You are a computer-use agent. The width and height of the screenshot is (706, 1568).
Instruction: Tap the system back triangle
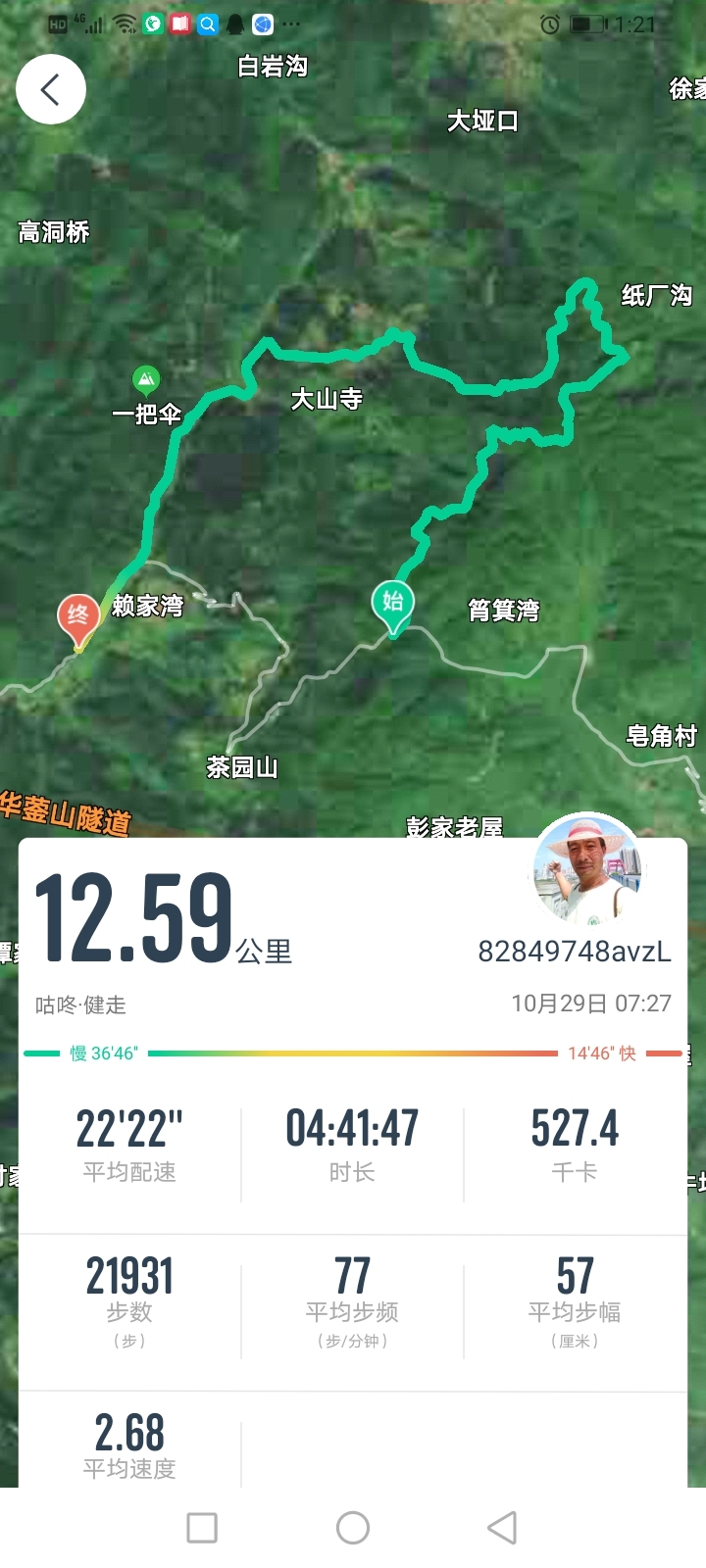[502, 1527]
